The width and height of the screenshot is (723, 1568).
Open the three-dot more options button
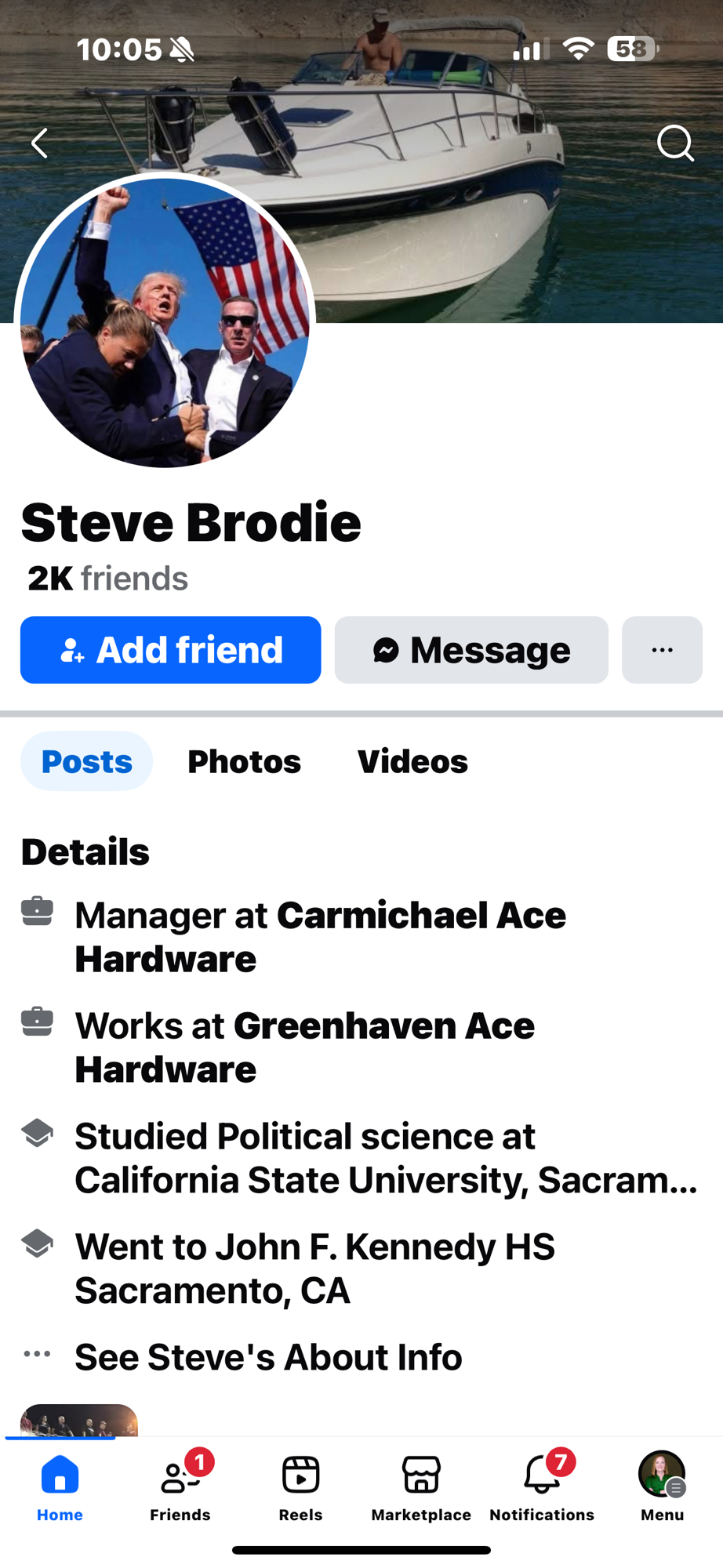(662, 650)
